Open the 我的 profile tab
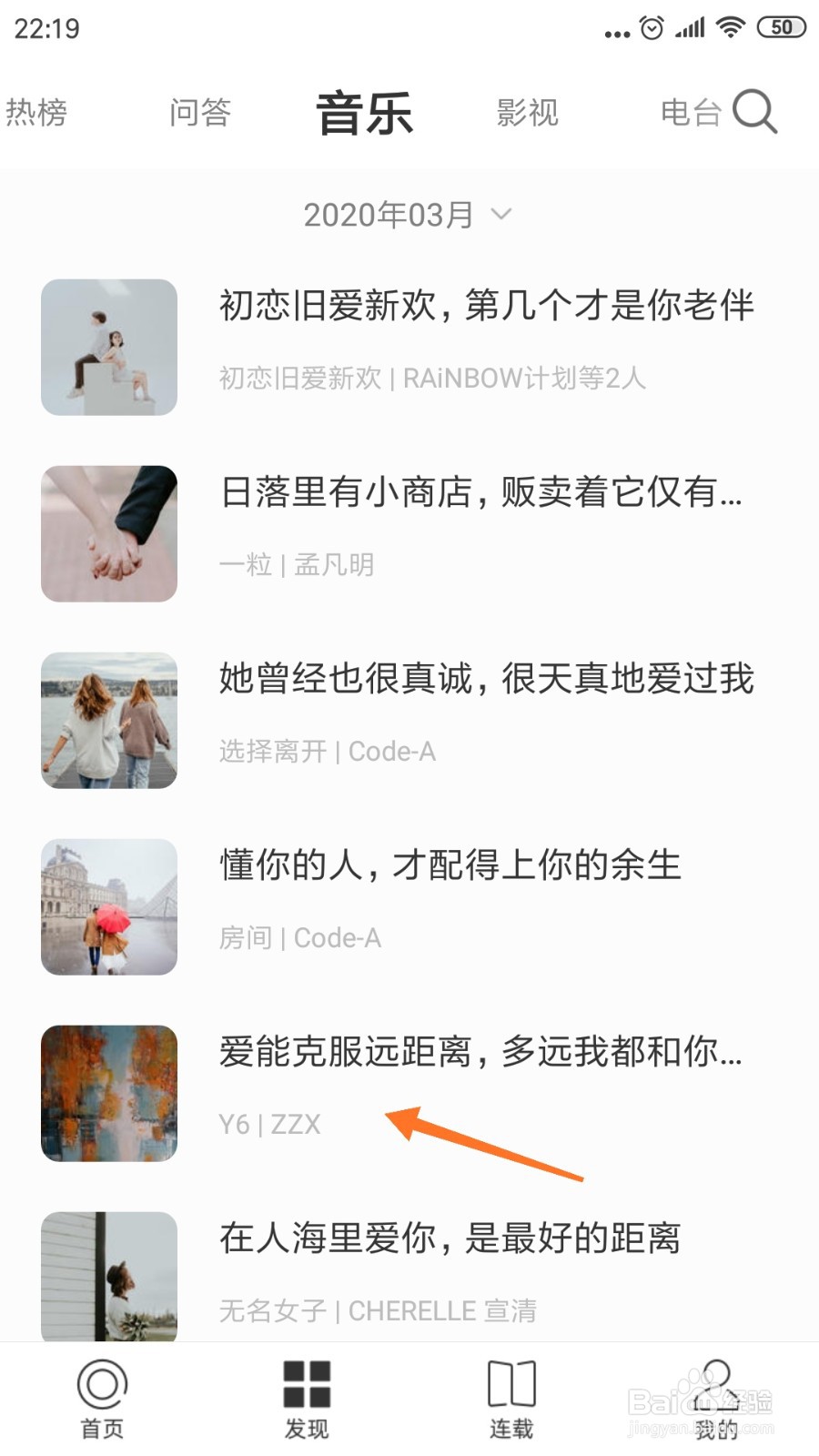 point(716,1400)
